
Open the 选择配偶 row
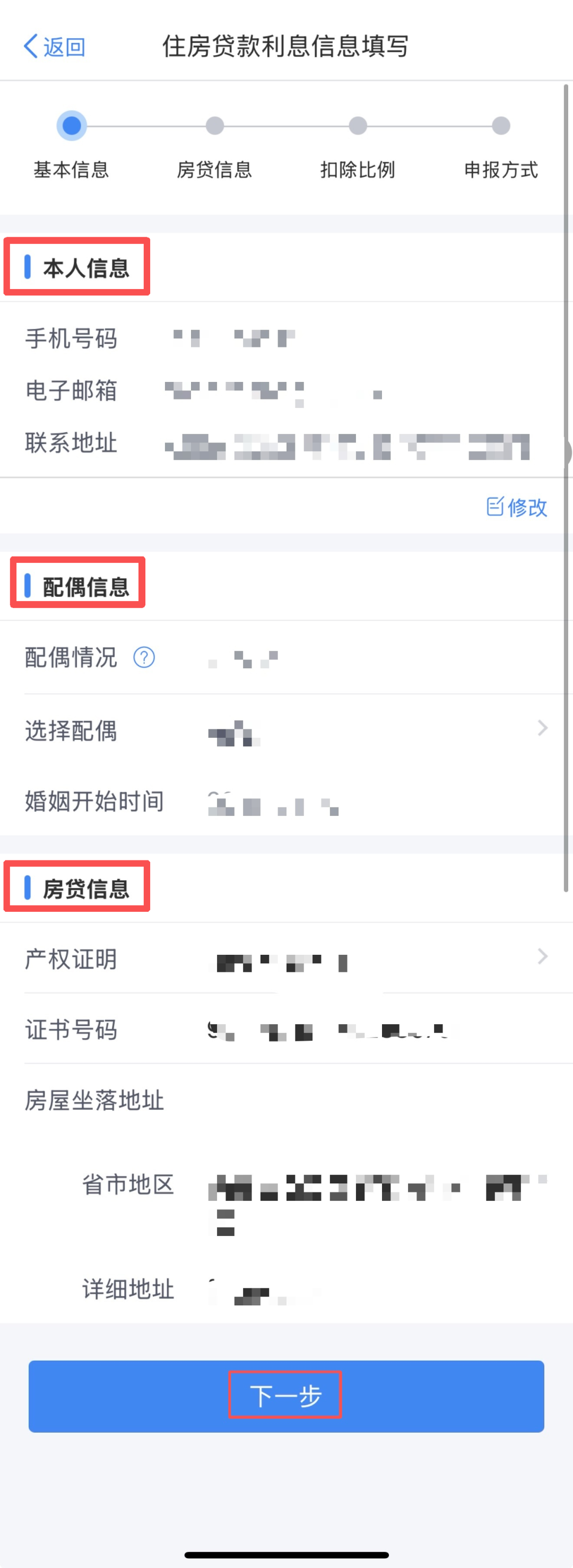pos(286,730)
